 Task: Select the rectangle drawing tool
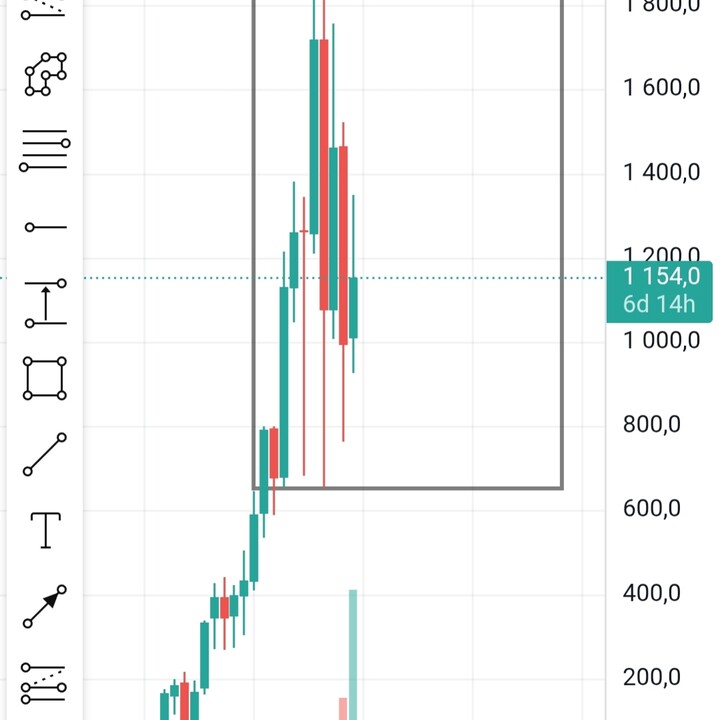pyautogui.click(x=46, y=378)
